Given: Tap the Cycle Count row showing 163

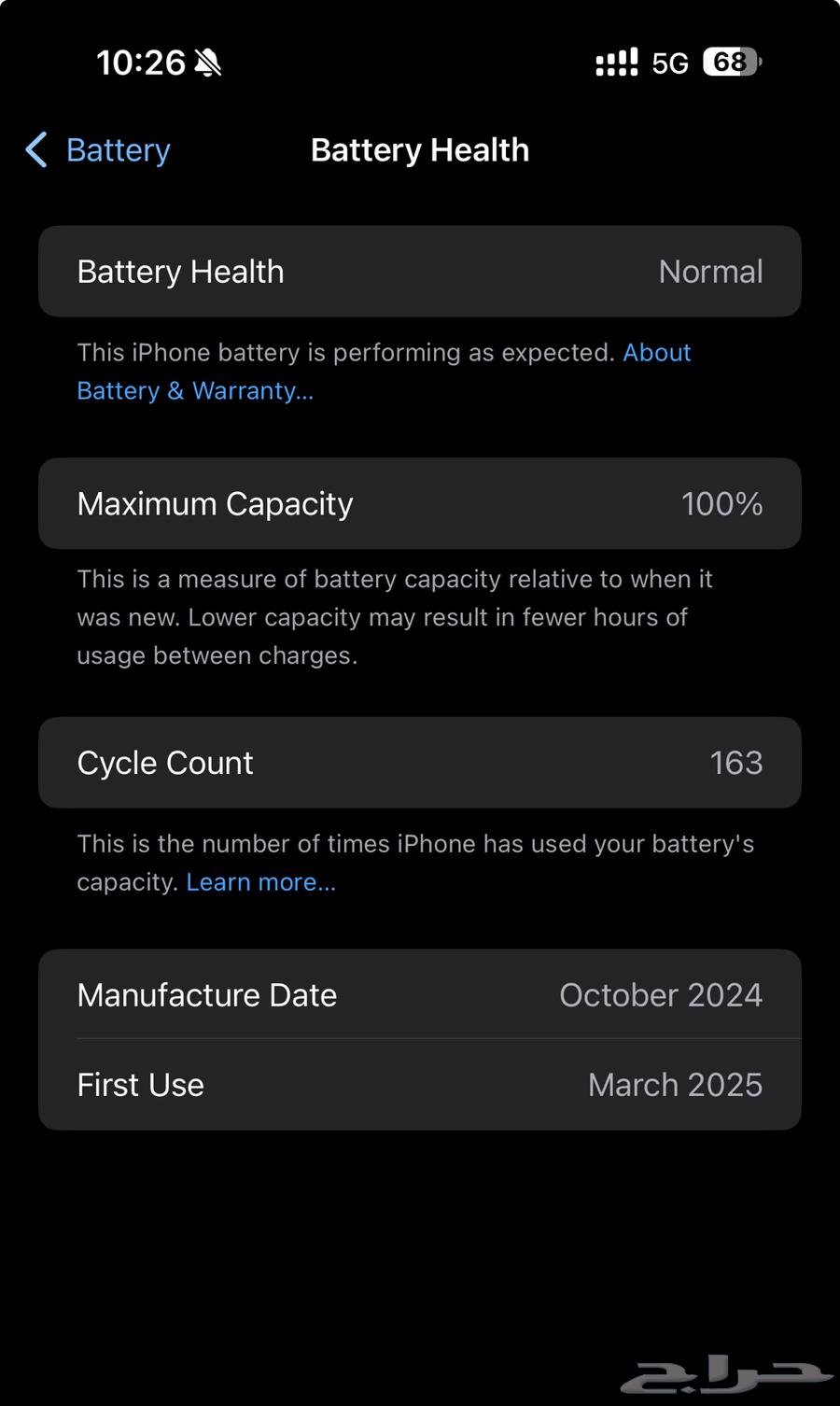Looking at the screenshot, I should [420, 763].
